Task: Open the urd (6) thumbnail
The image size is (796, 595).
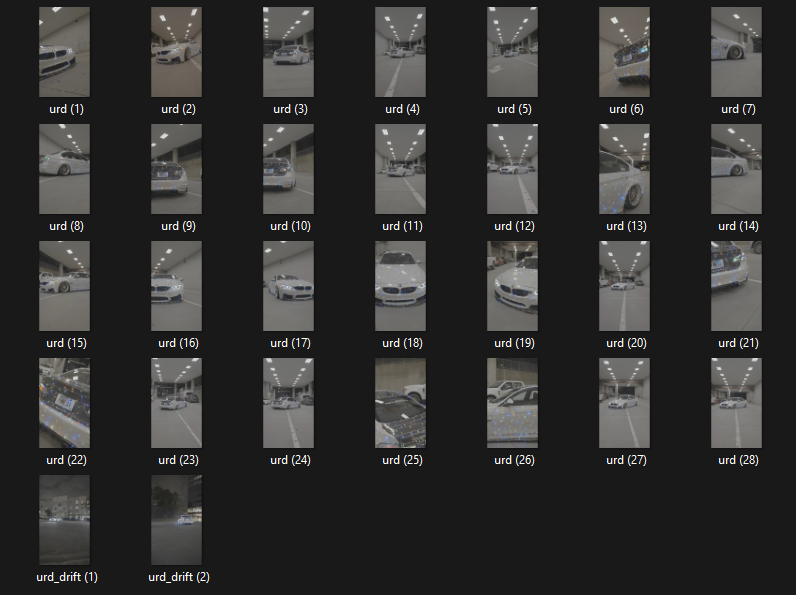Action: pyautogui.click(x=624, y=52)
